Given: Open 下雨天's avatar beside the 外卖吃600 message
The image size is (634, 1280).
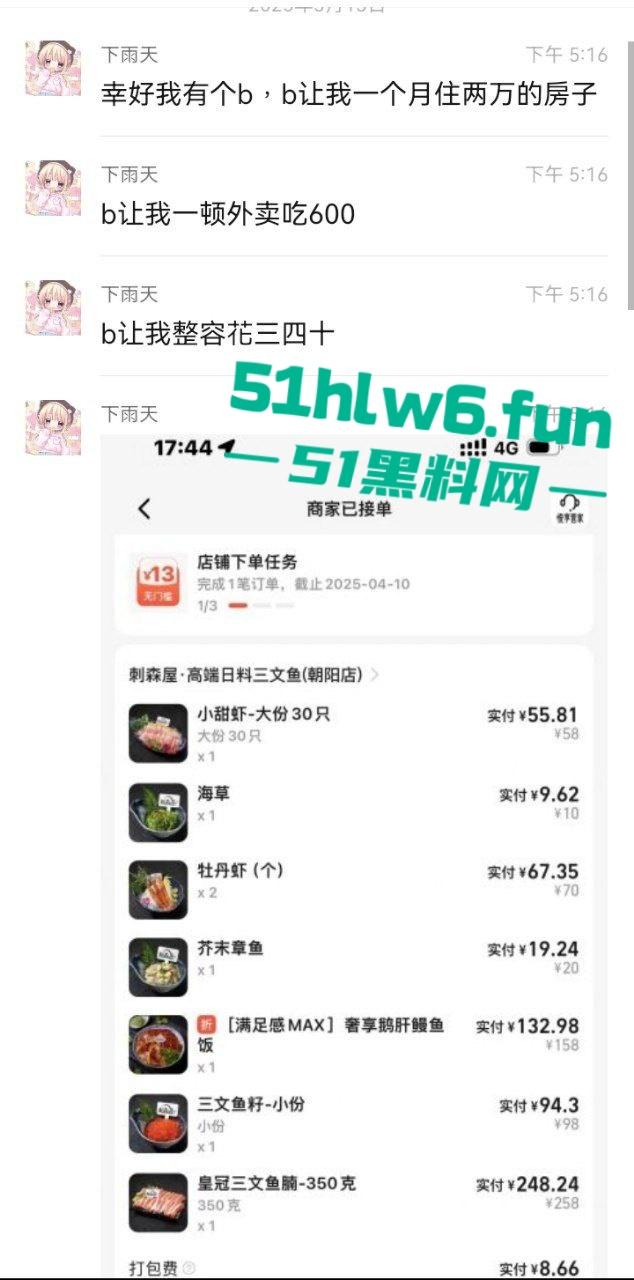Looking at the screenshot, I should 53,189.
